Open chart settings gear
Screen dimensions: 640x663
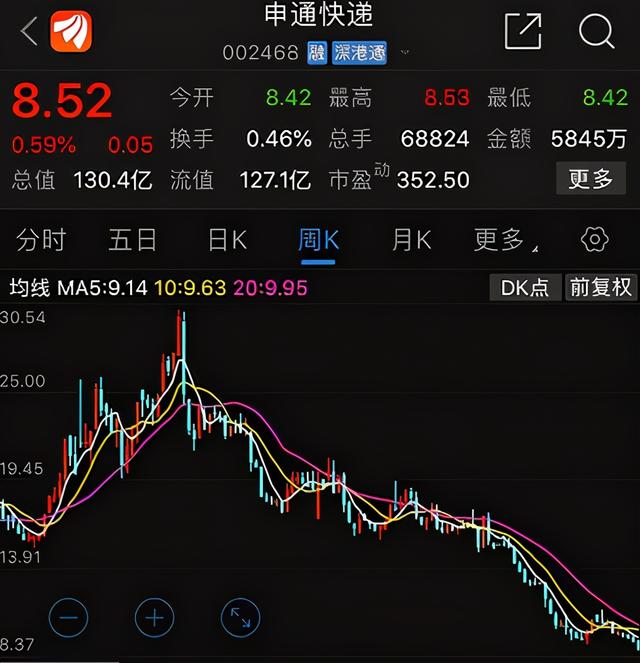[595, 240]
